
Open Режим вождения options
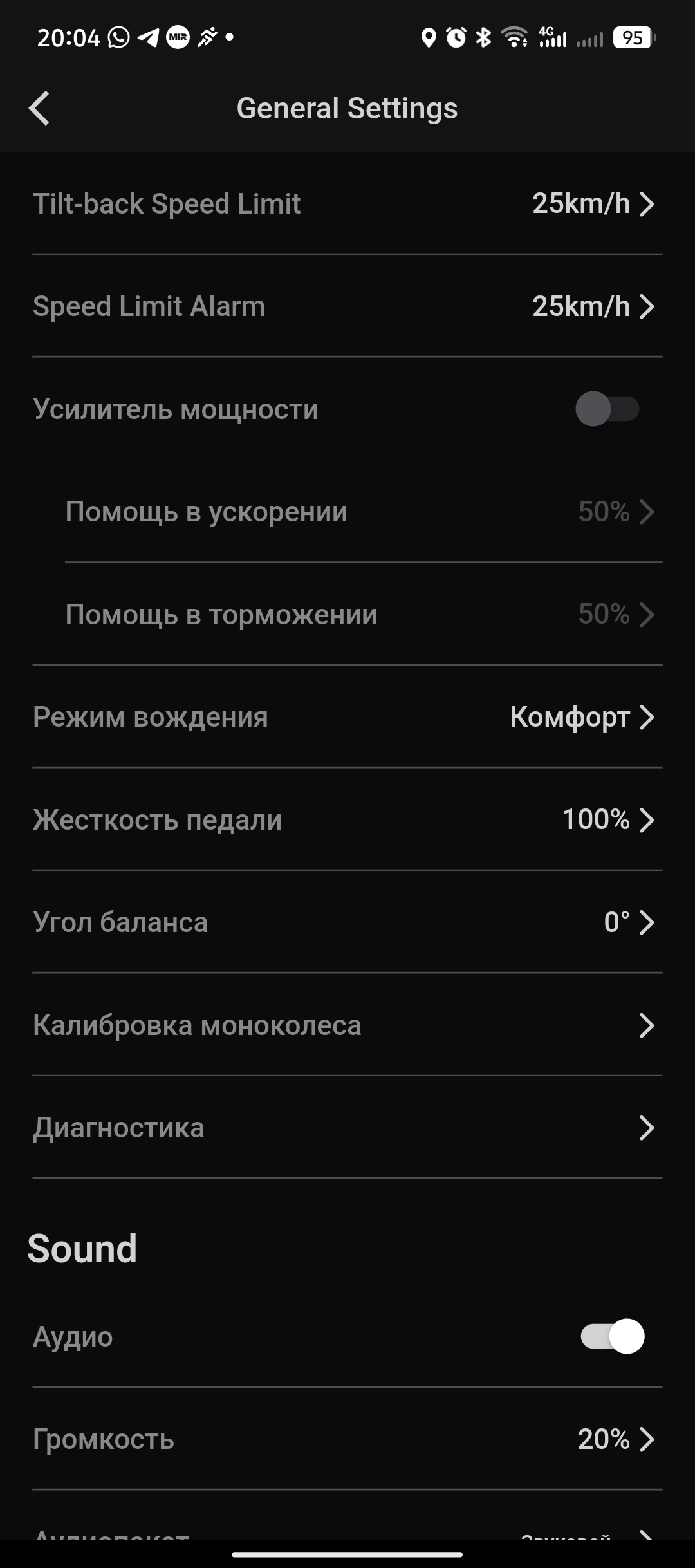click(347, 717)
